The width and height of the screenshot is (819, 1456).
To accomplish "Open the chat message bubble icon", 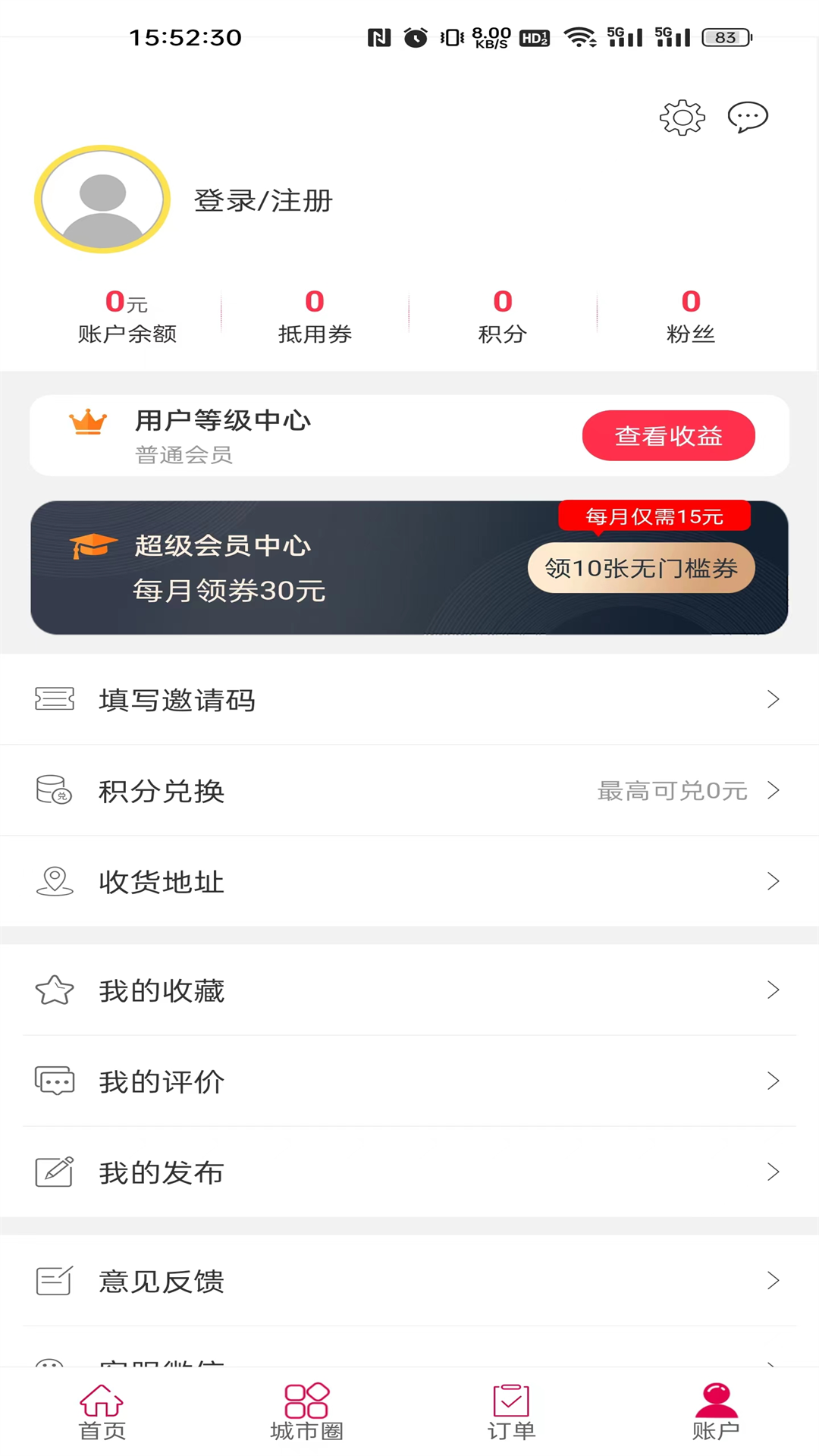I will pyautogui.click(x=747, y=117).
